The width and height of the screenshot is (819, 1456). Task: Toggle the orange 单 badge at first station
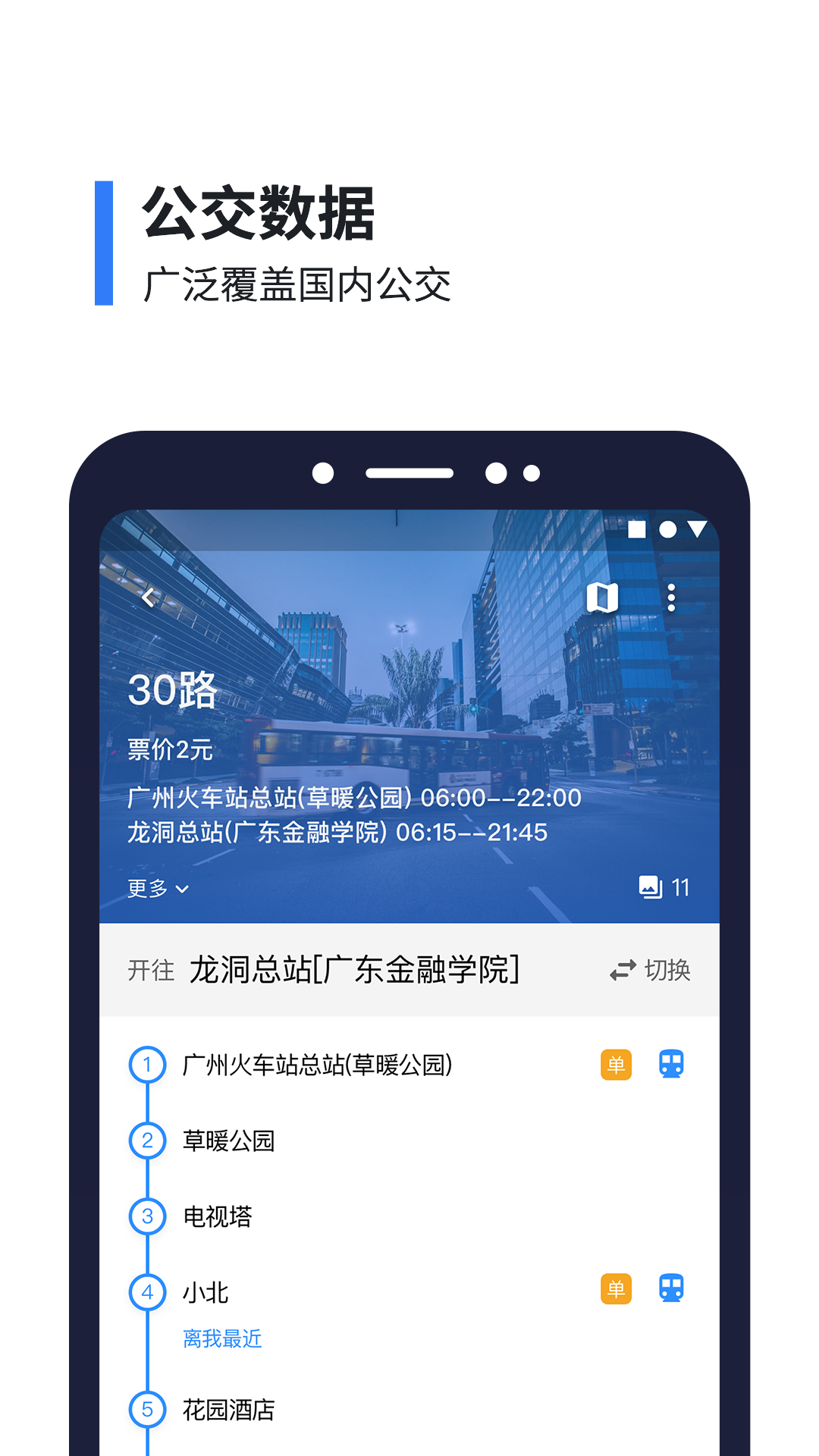pyautogui.click(x=616, y=1064)
